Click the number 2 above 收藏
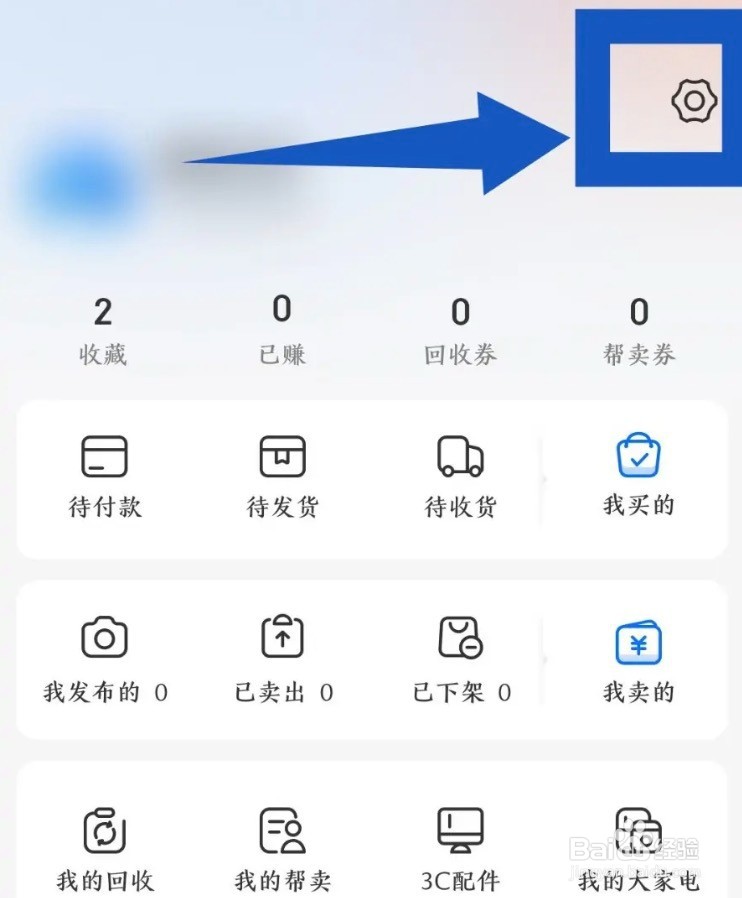The width and height of the screenshot is (742, 898). [103, 311]
